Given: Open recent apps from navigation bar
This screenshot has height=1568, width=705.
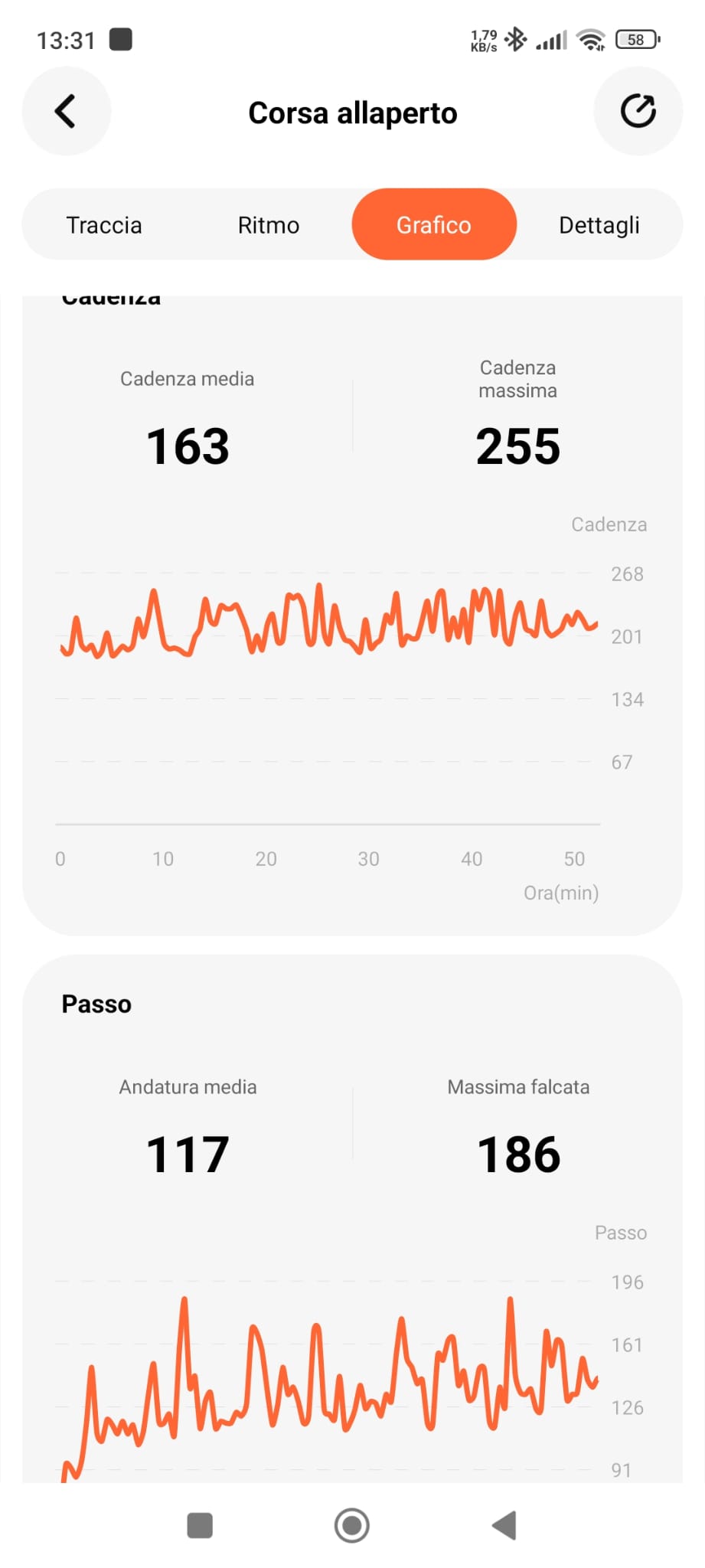Looking at the screenshot, I should [x=200, y=1525].
